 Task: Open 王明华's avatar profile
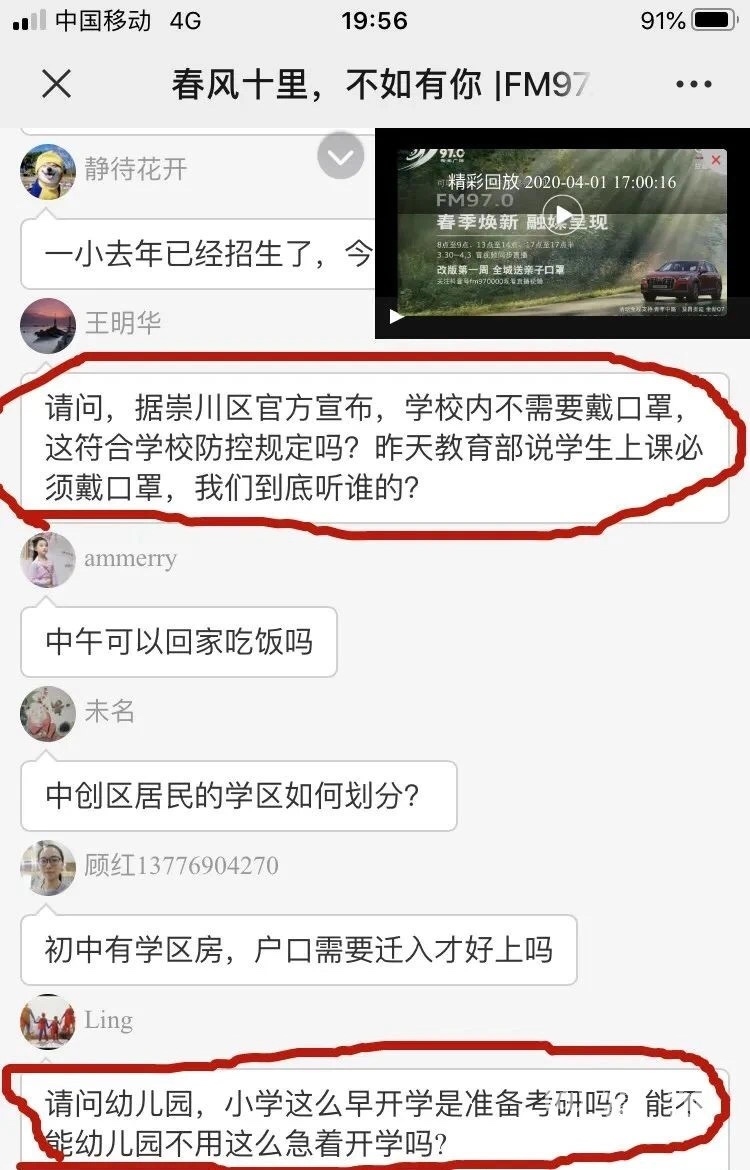pyautogui.click(x=47, y=325)
